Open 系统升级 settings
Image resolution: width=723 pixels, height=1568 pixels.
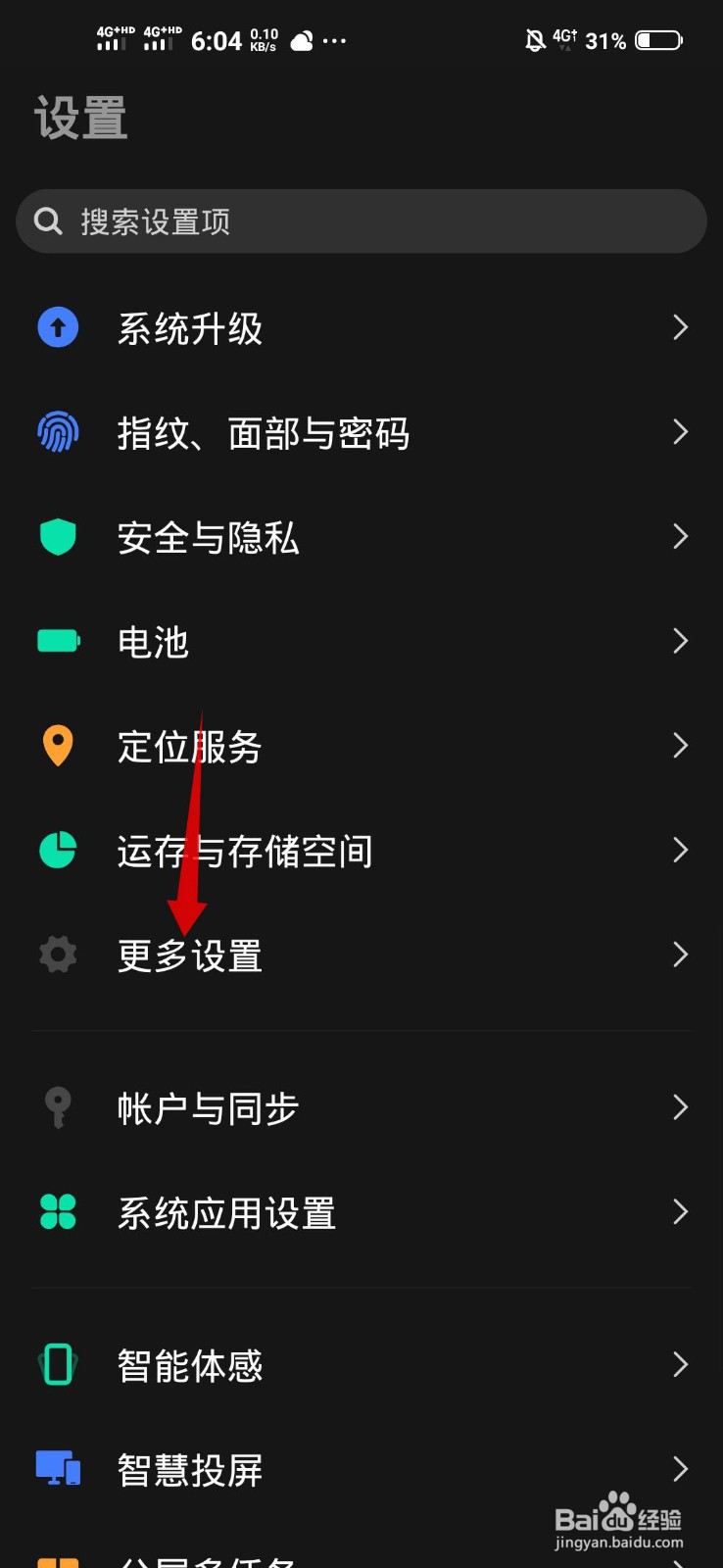click(361, 328)
